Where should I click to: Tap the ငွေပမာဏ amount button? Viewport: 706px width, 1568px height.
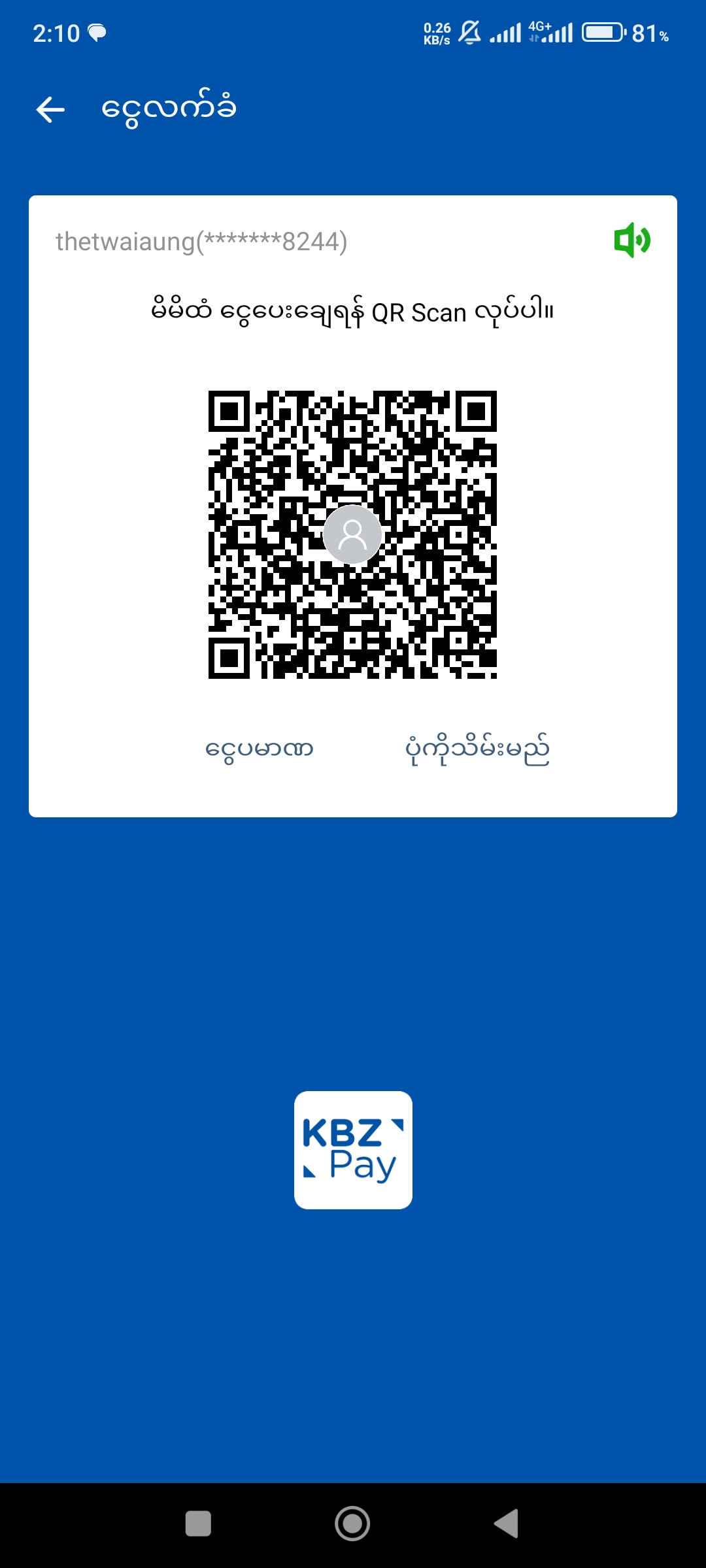(260, 749)
